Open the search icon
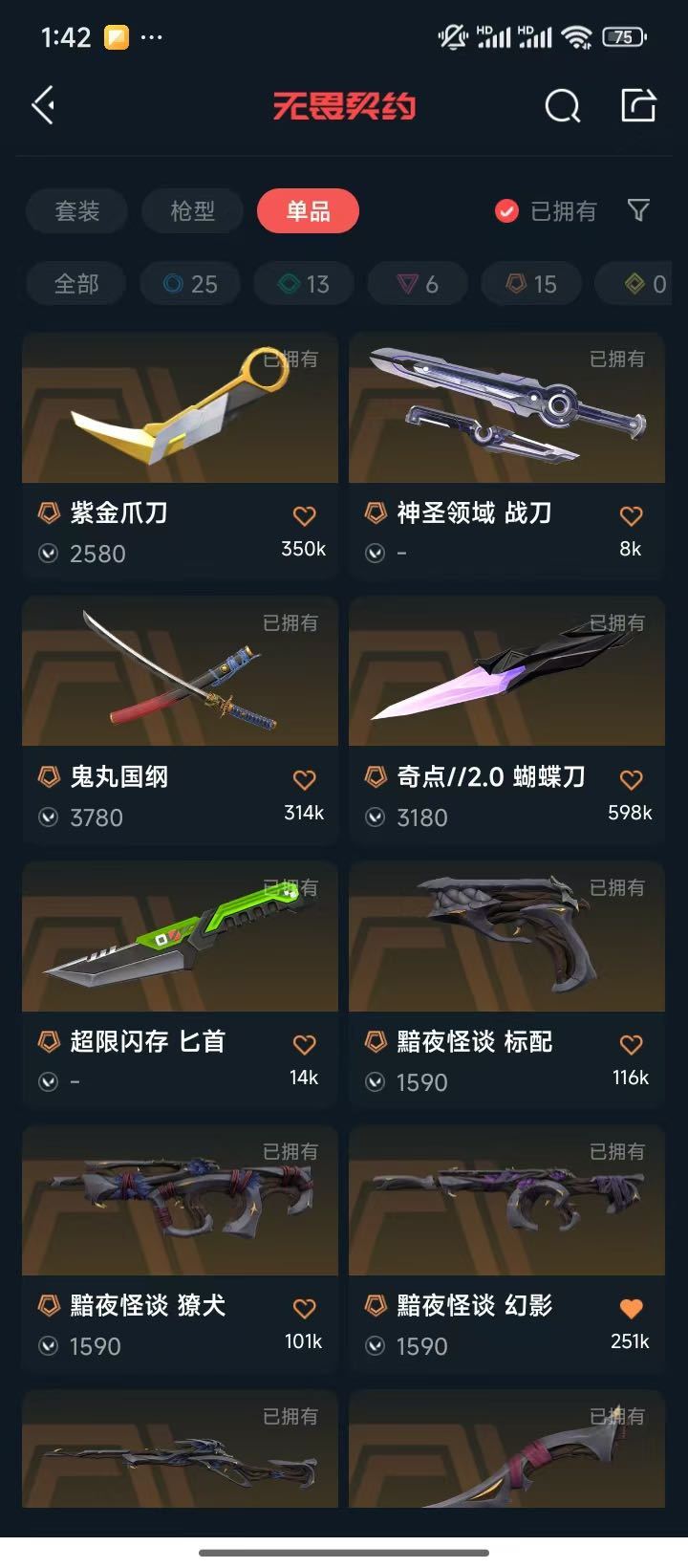 (x=562, y=105)
